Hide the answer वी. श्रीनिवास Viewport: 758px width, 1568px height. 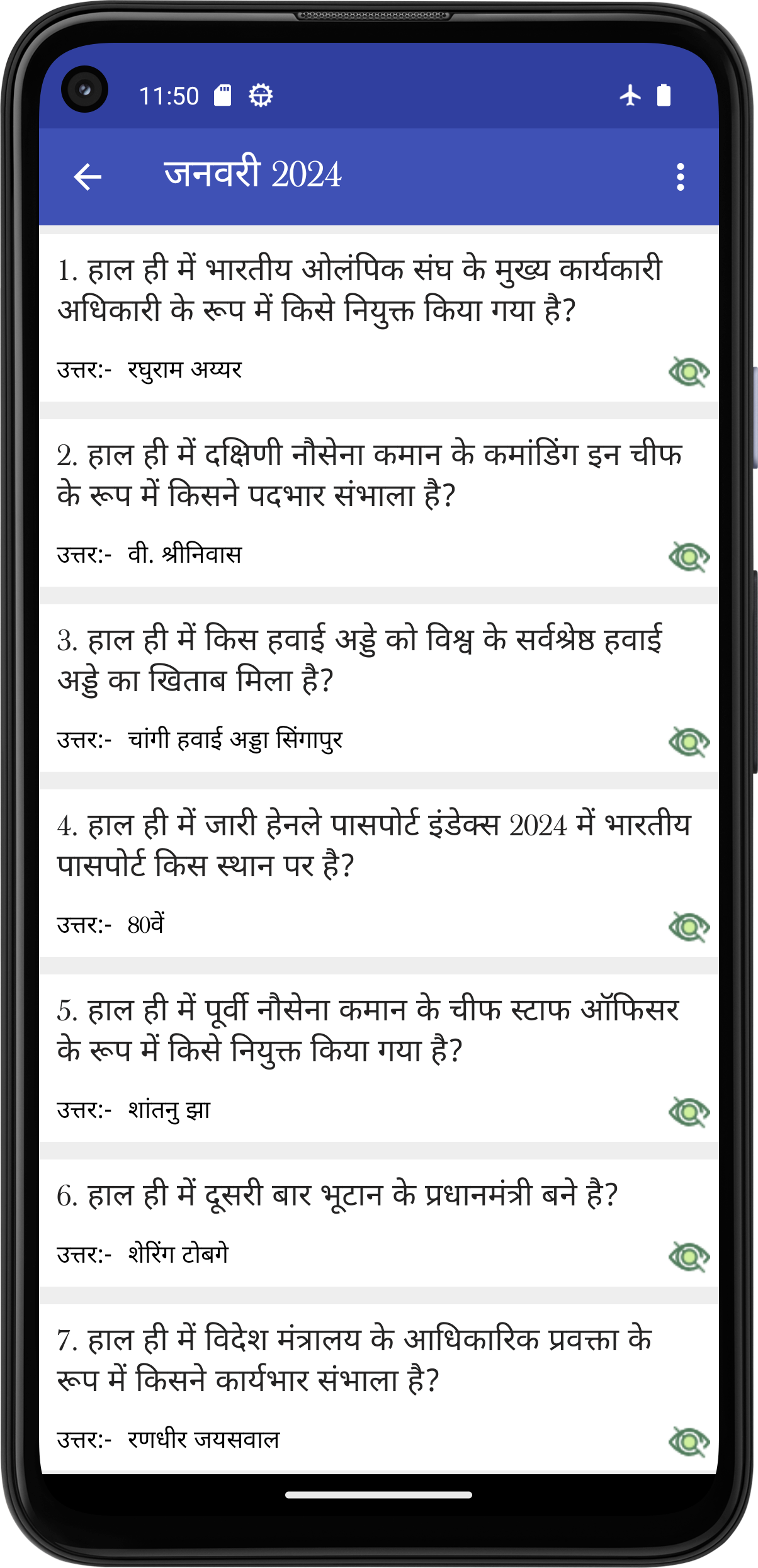tap(689, 556)
